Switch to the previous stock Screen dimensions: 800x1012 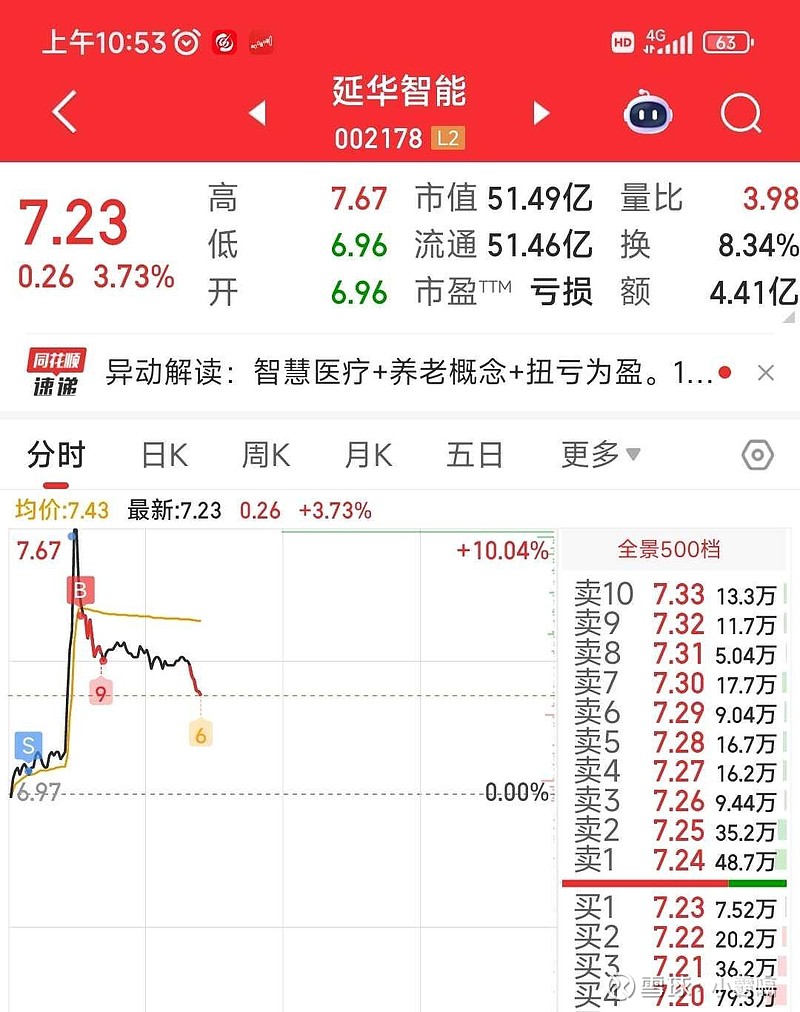[257, 113]
